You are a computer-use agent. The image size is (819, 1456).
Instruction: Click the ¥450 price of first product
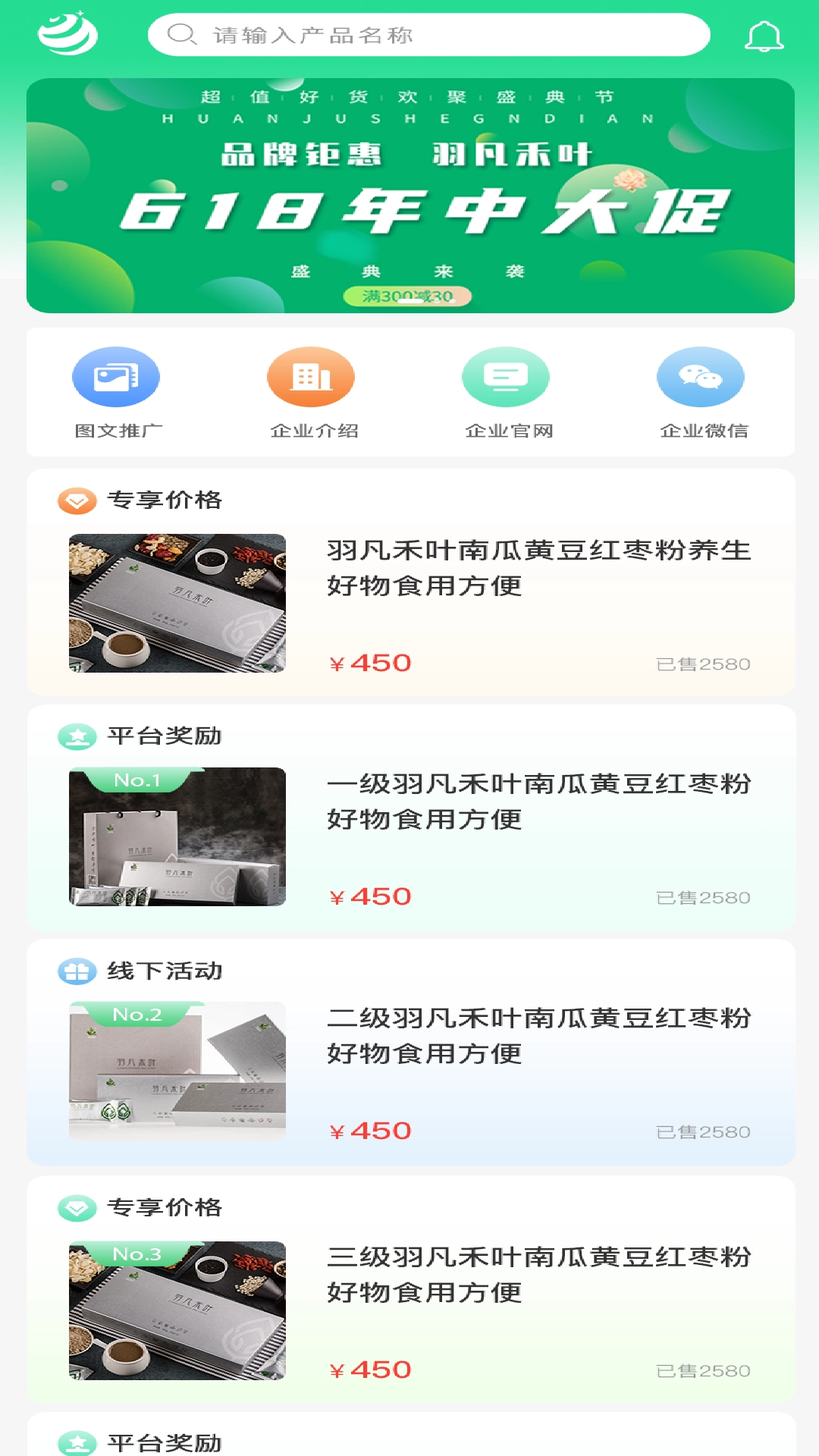pos(369,664)
